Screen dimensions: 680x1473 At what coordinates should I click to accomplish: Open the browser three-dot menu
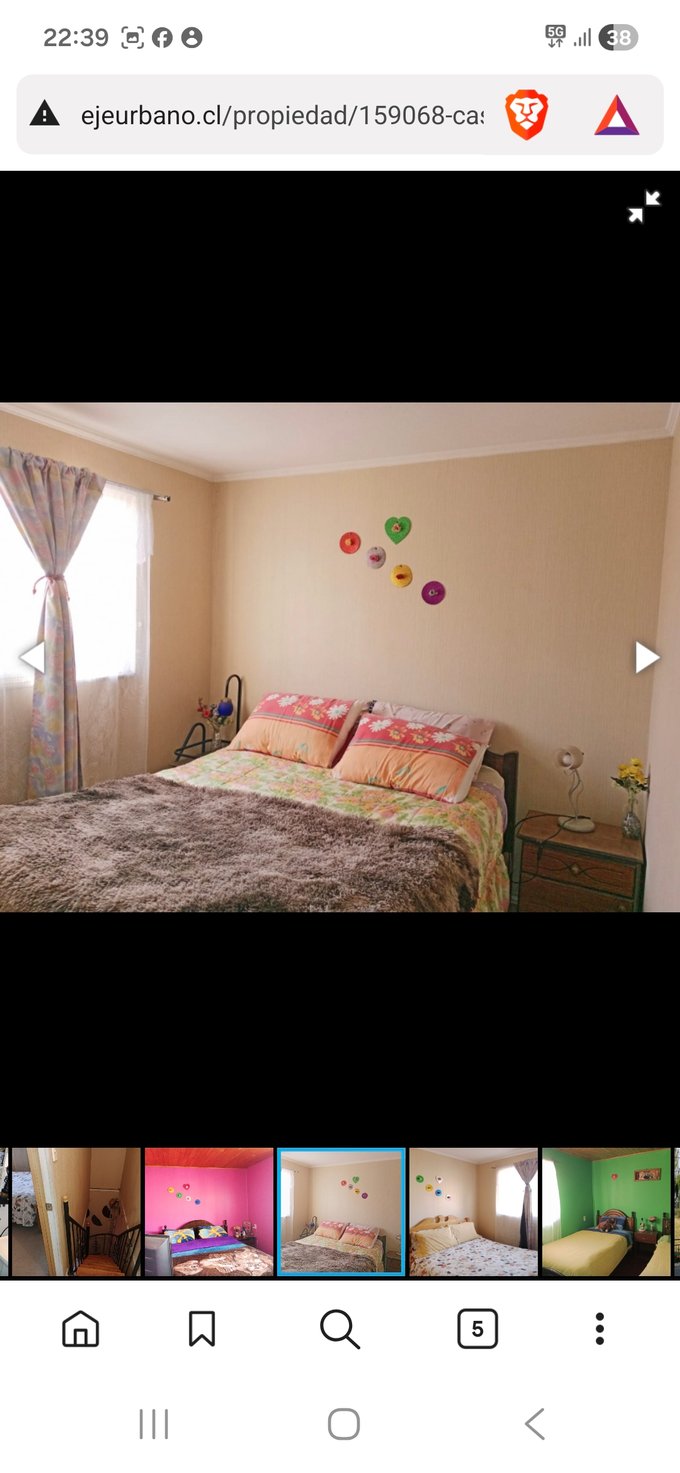tap(599, 1329)
